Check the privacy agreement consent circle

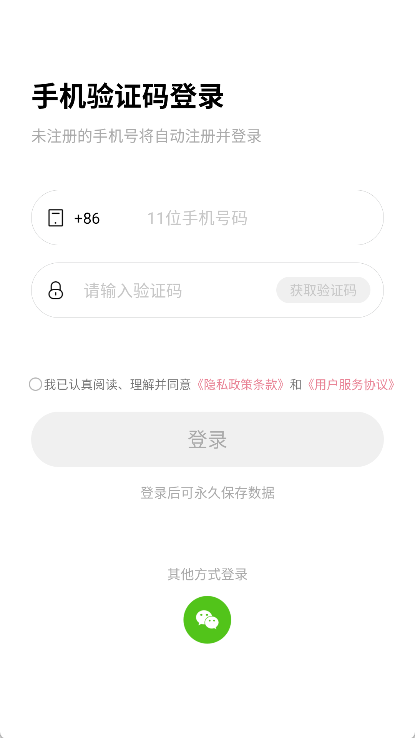coord(35,384)
